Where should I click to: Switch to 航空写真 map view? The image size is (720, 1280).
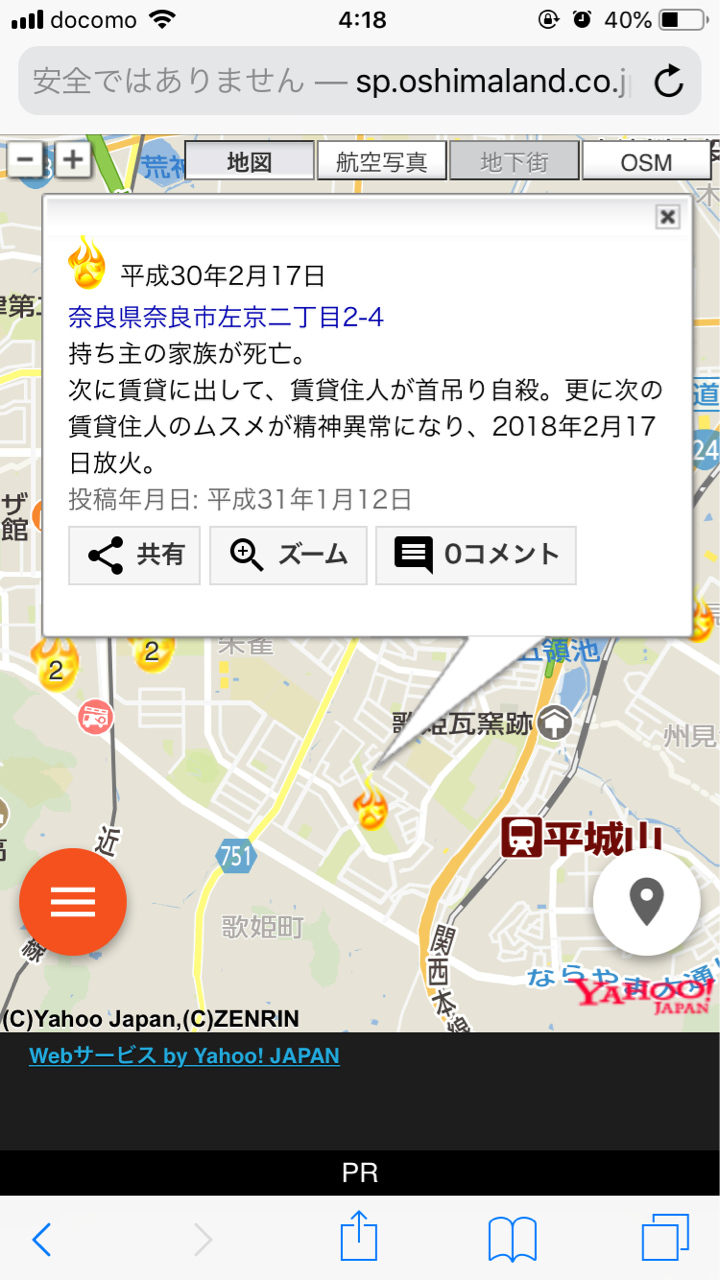pos(381,161)
